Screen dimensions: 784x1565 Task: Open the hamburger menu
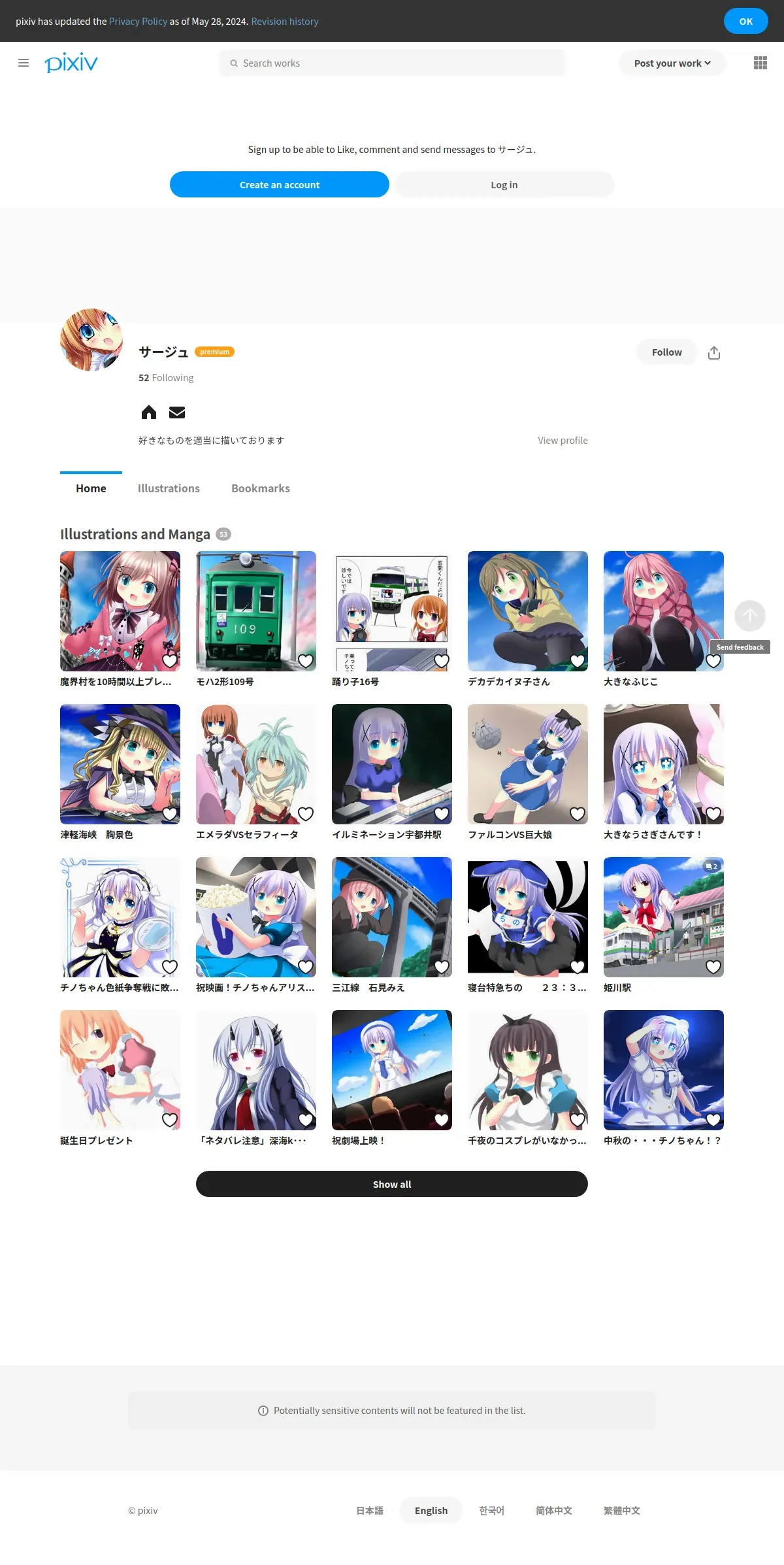pos(24,63)
